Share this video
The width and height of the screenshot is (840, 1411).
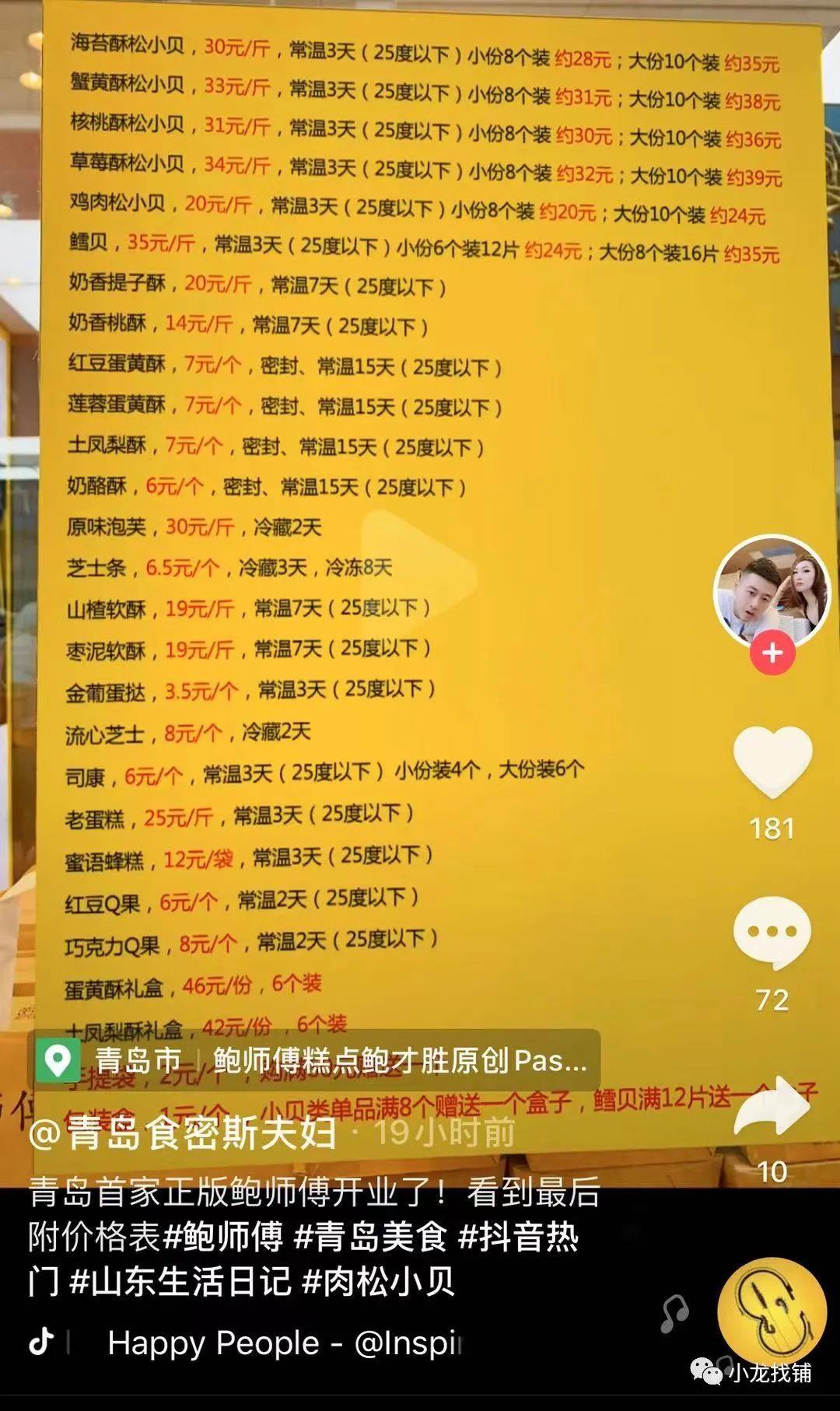pos(772,1107)
